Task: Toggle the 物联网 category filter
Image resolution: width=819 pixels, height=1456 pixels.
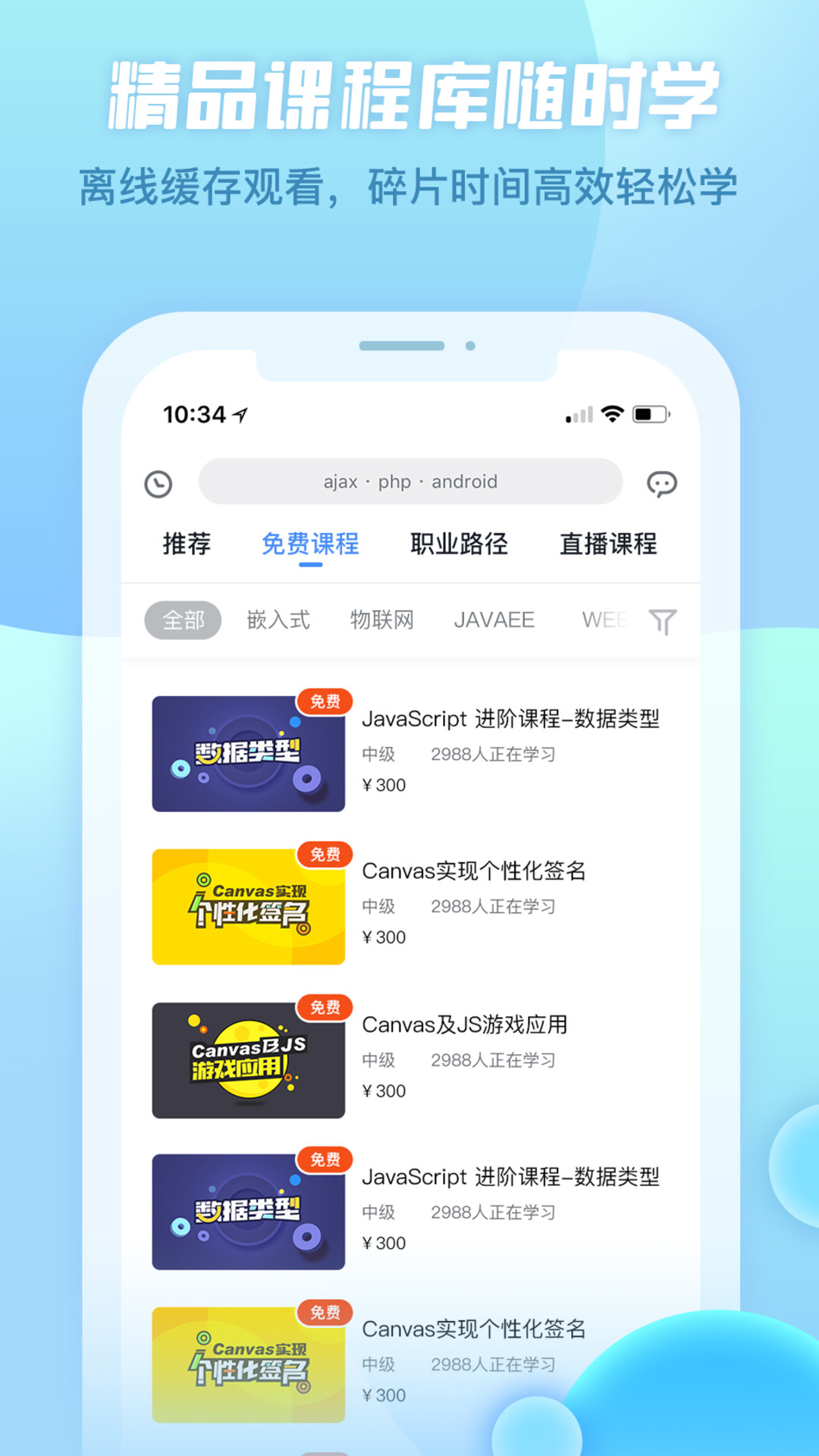Action: pos(383,620)
